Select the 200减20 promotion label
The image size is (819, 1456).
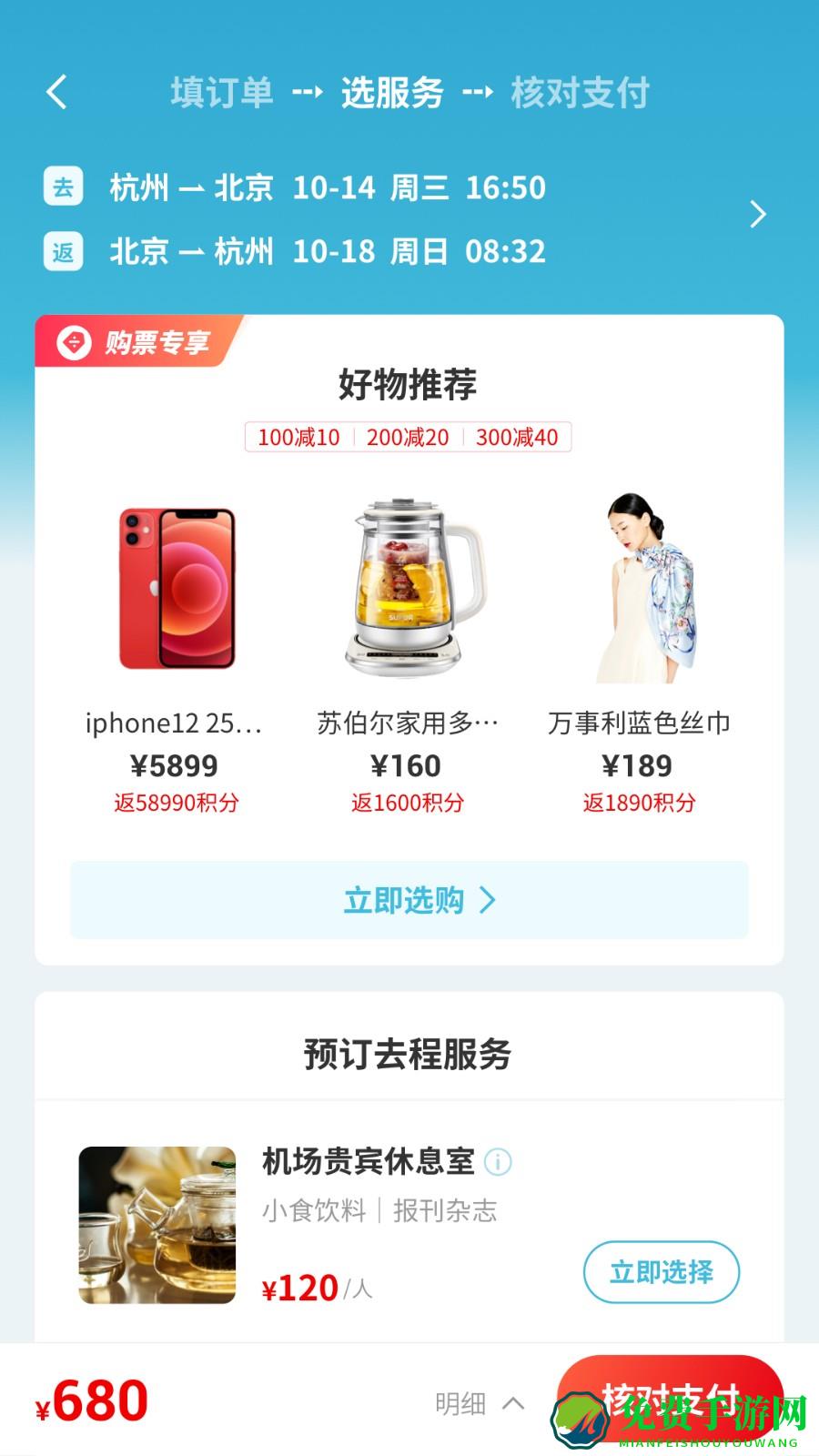point(408,438)
